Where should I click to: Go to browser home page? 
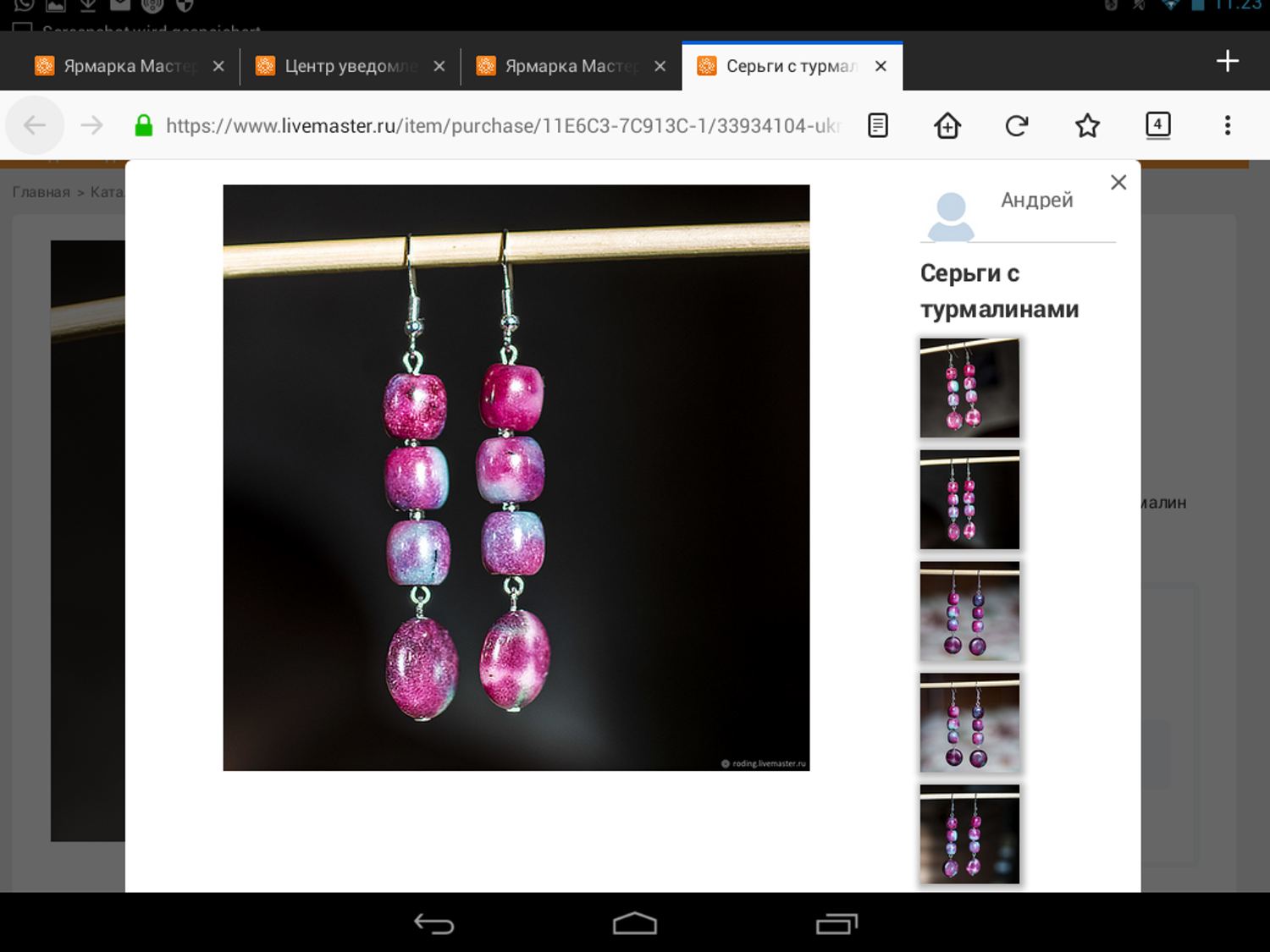(947, 126)
